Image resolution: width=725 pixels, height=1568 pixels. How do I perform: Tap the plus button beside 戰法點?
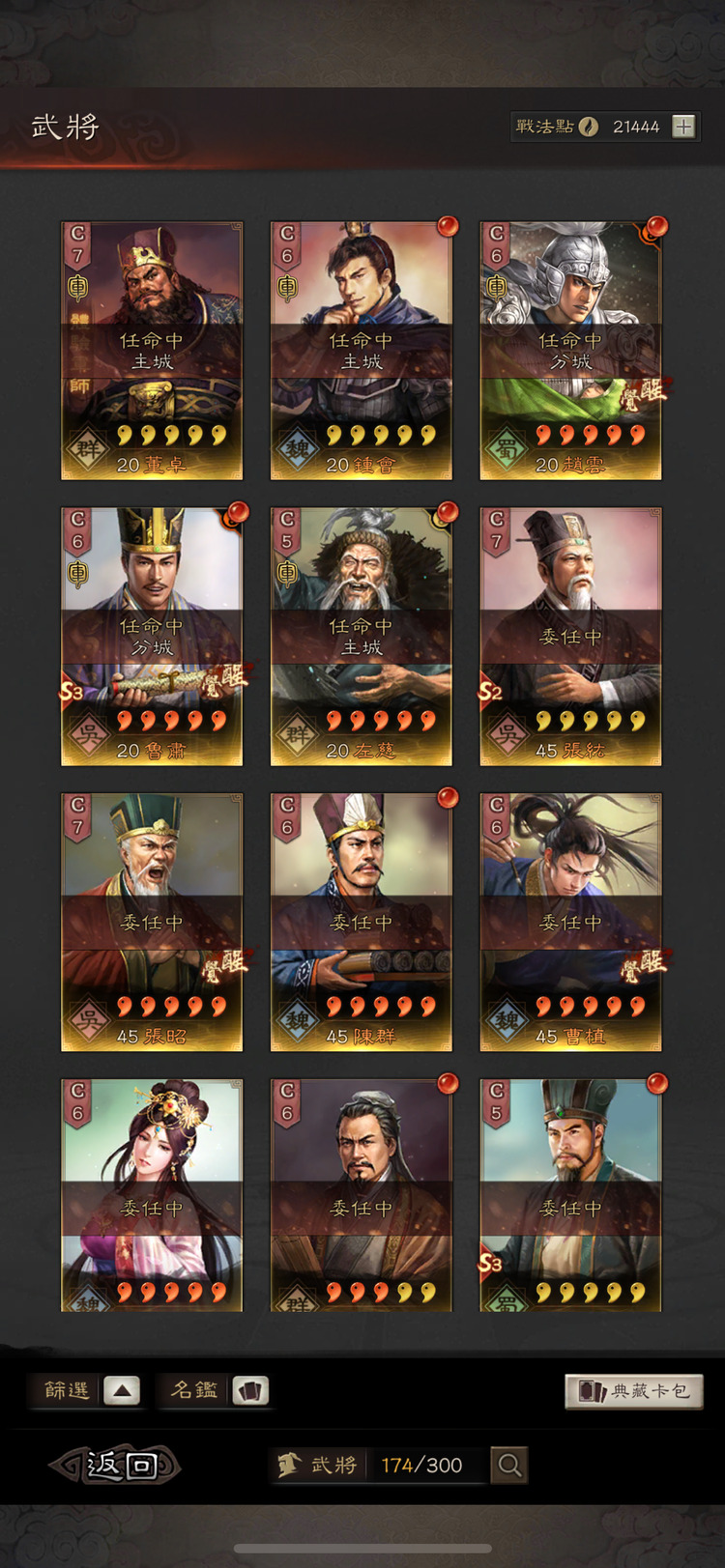[x=683, y=127]
